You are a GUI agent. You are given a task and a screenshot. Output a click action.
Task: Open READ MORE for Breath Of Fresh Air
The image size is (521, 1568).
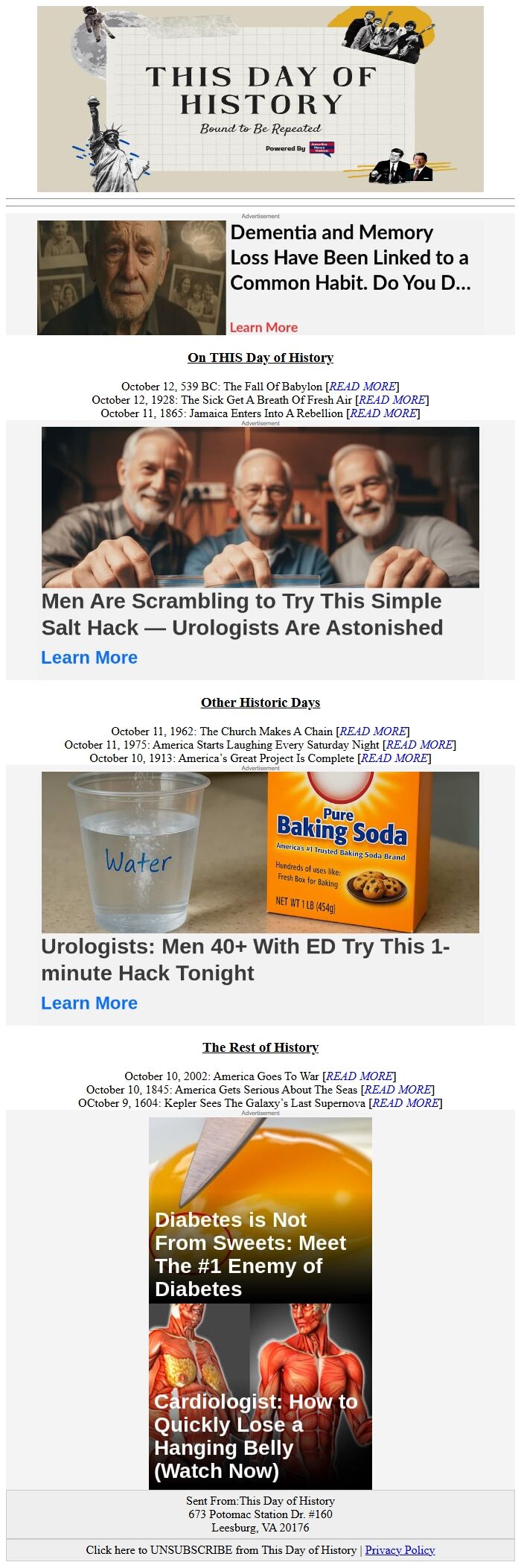point(391,400)
